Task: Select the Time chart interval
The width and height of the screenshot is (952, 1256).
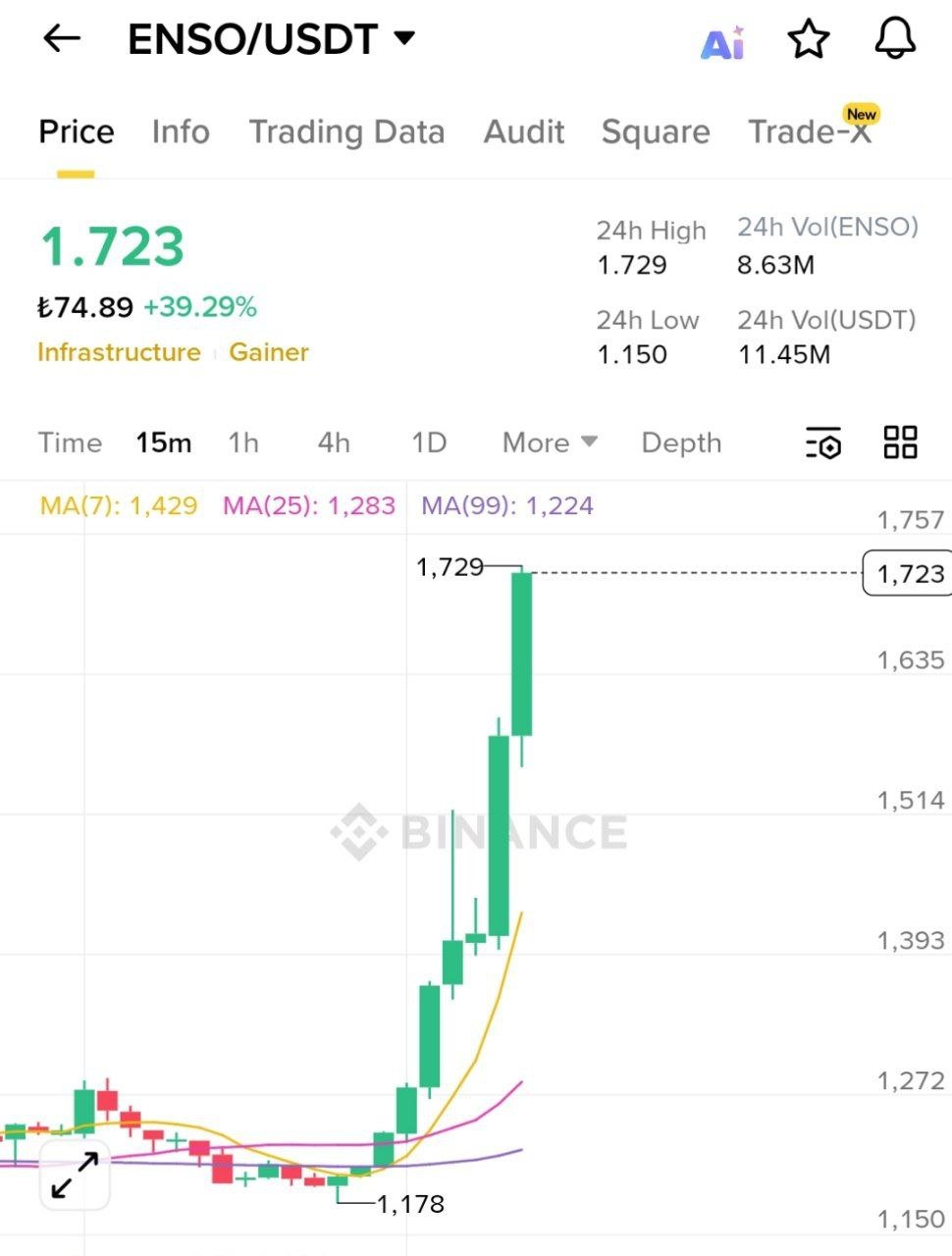Action: tap(70, 443)
